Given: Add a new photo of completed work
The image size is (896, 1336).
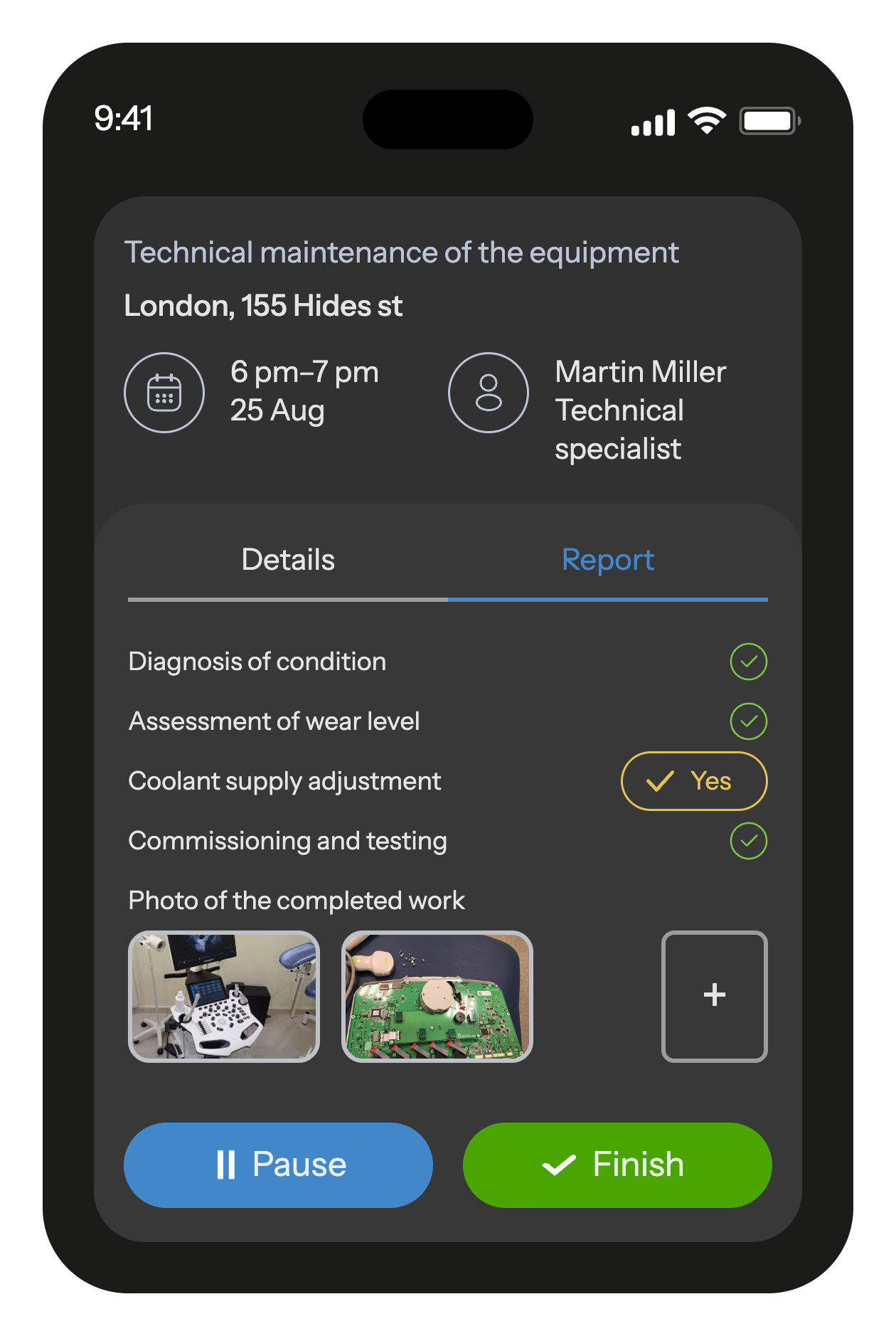Looking at the screenshot, I should tap(714, 996).
